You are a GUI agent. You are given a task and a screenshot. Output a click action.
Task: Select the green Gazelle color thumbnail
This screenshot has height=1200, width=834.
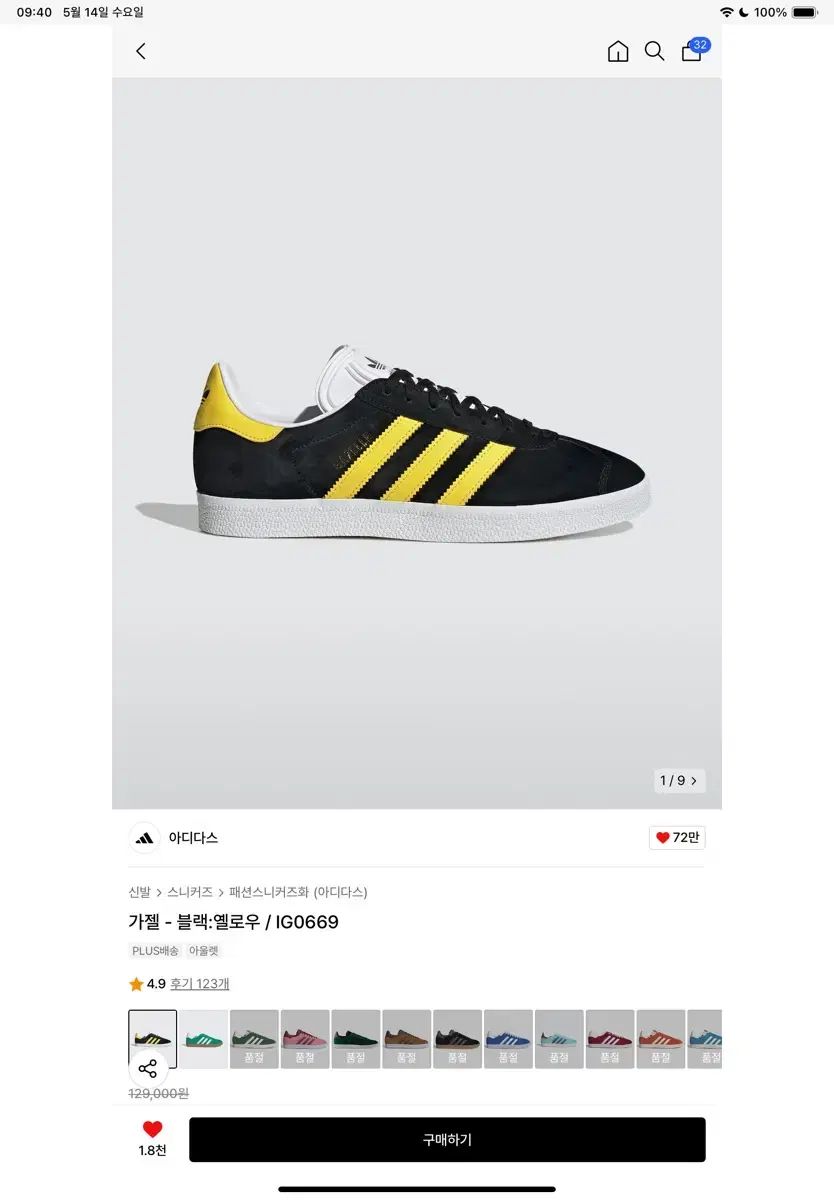204,1039
